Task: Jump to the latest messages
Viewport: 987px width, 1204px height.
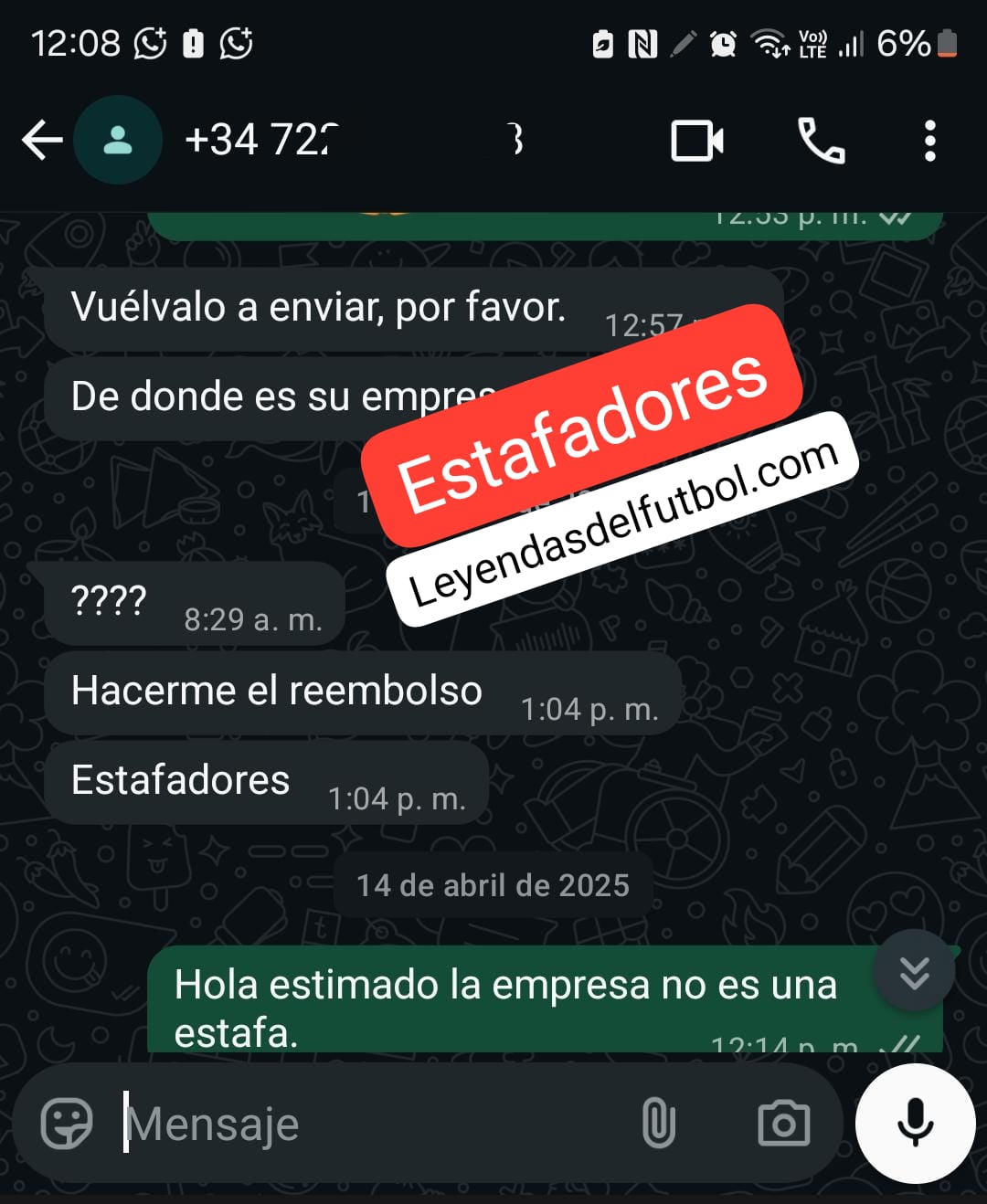Action: click(x=914, y=972)
